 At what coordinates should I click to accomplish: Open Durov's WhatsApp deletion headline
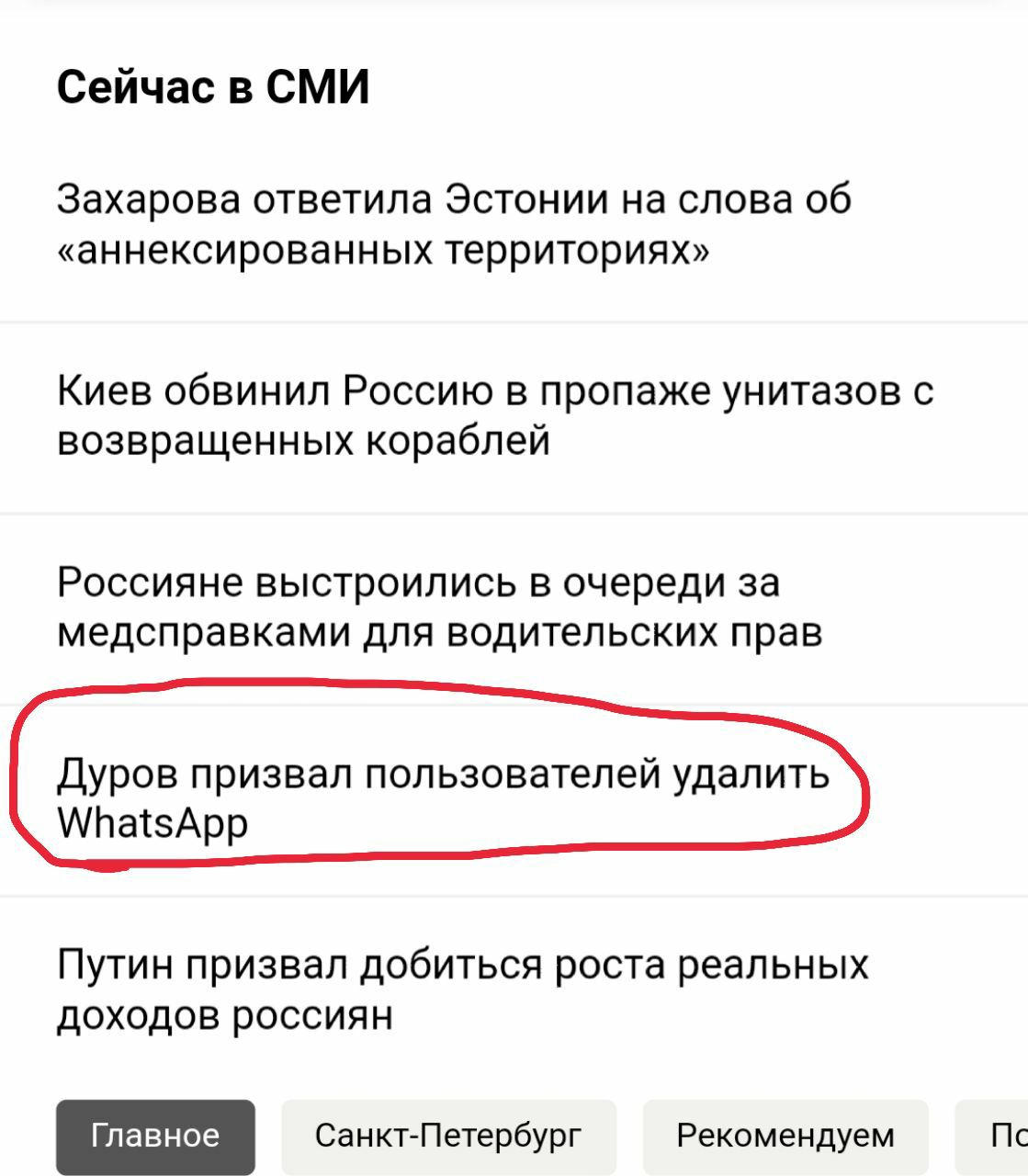(442, 798)
